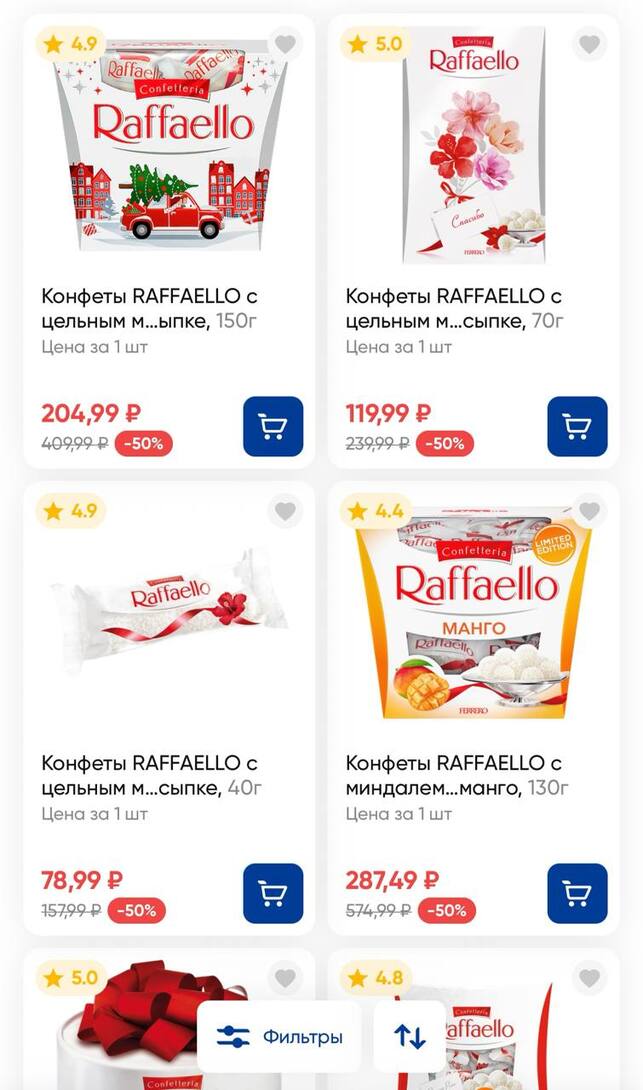This screenshot has width=643, height=1090.
Task: Favorite the Raffaello манго 130г candies
Action: tap(590, 511)
